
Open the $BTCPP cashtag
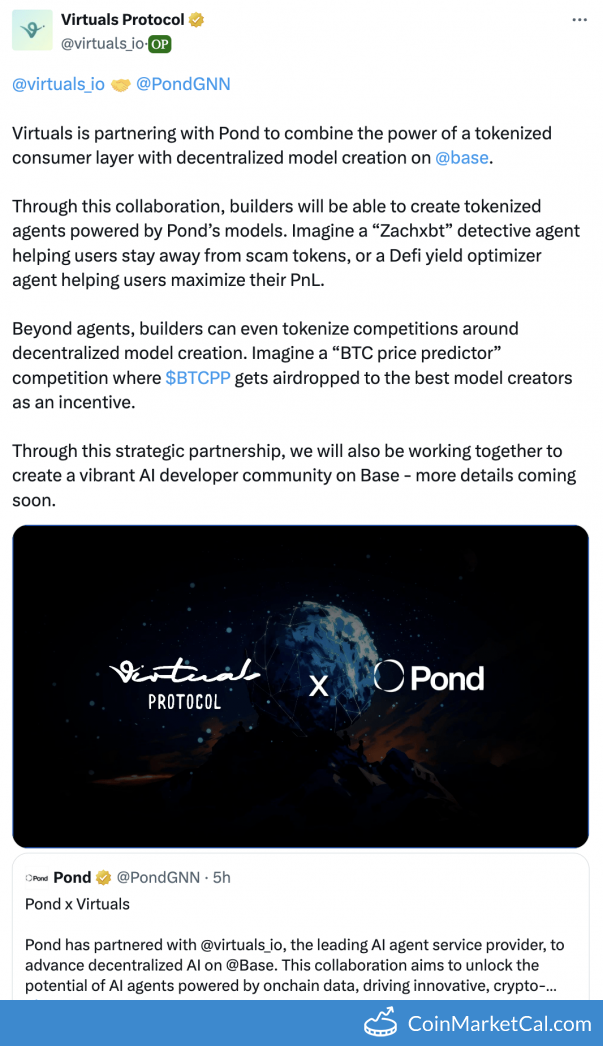198,378
